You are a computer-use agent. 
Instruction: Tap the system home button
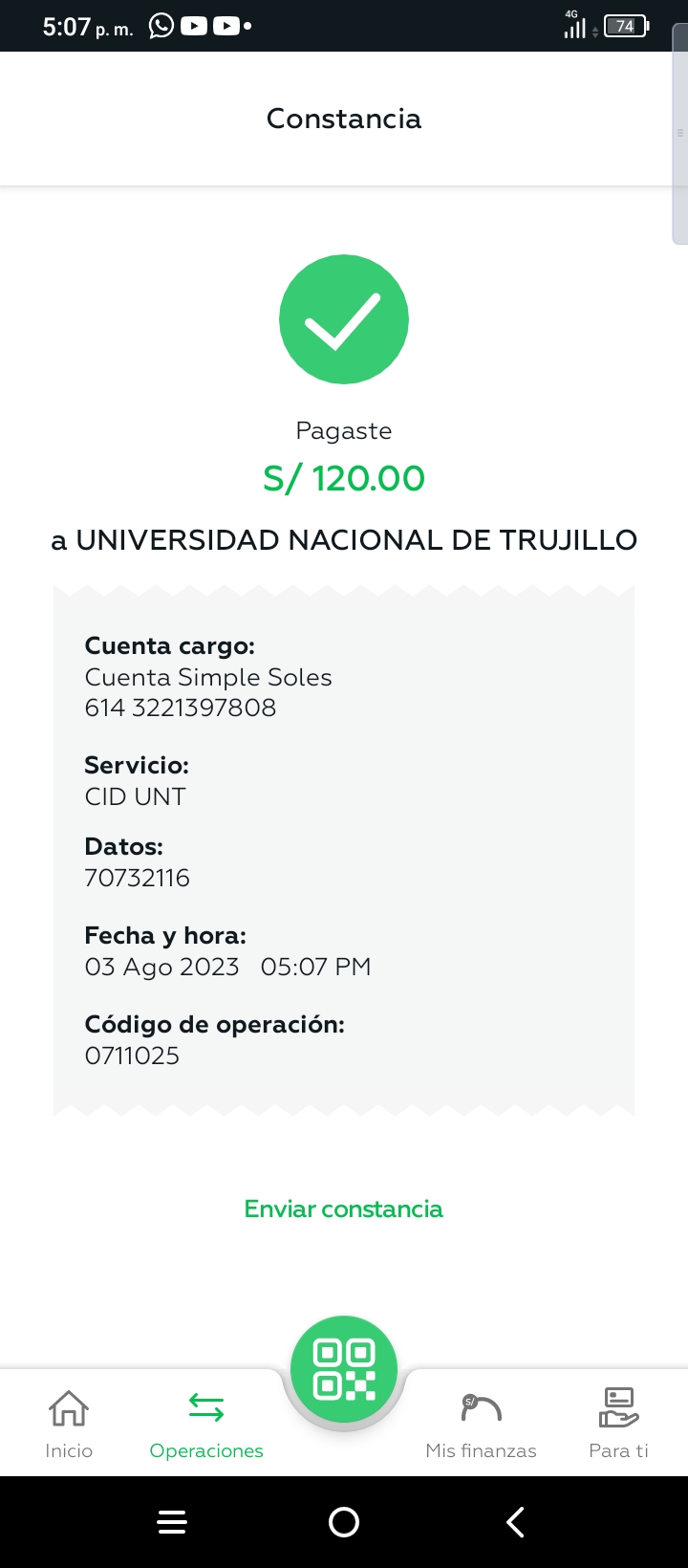[x=344, y=1521]
